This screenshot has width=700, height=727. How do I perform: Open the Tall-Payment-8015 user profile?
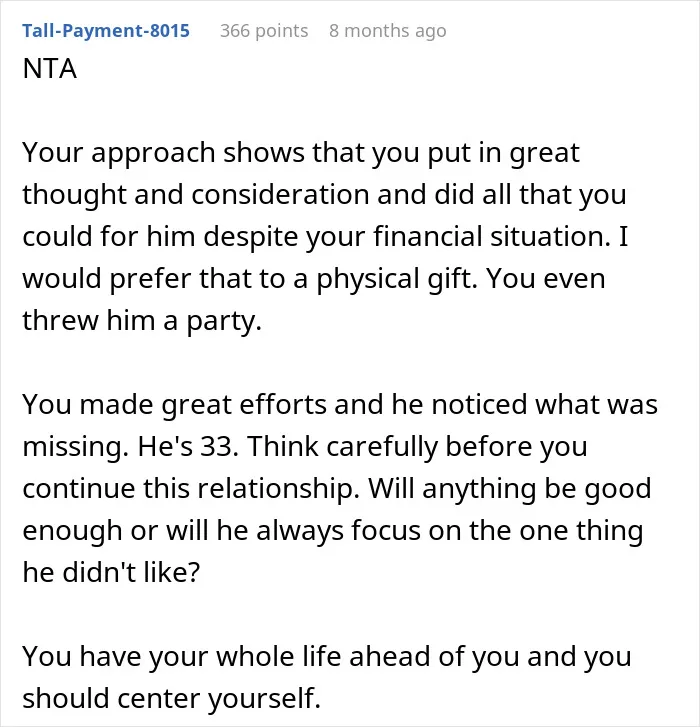106,31
